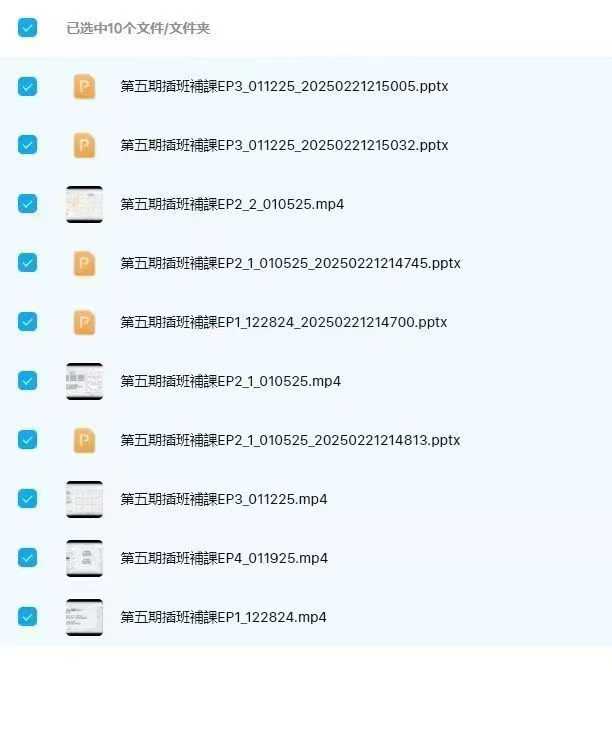Uncheck the box for EP2_1_010525_20250221214745.pptx
The height and width of the screenshot is (750, 612).
pos(27,263)
